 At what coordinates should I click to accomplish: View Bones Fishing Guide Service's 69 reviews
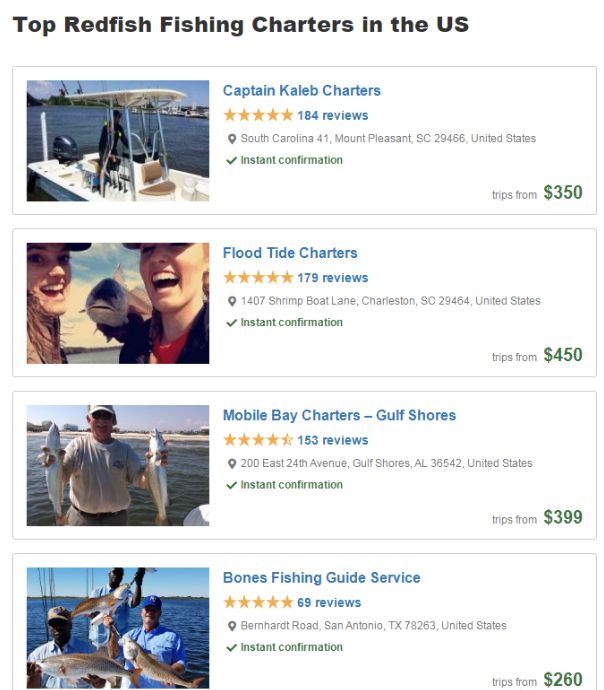pos(329,603)
